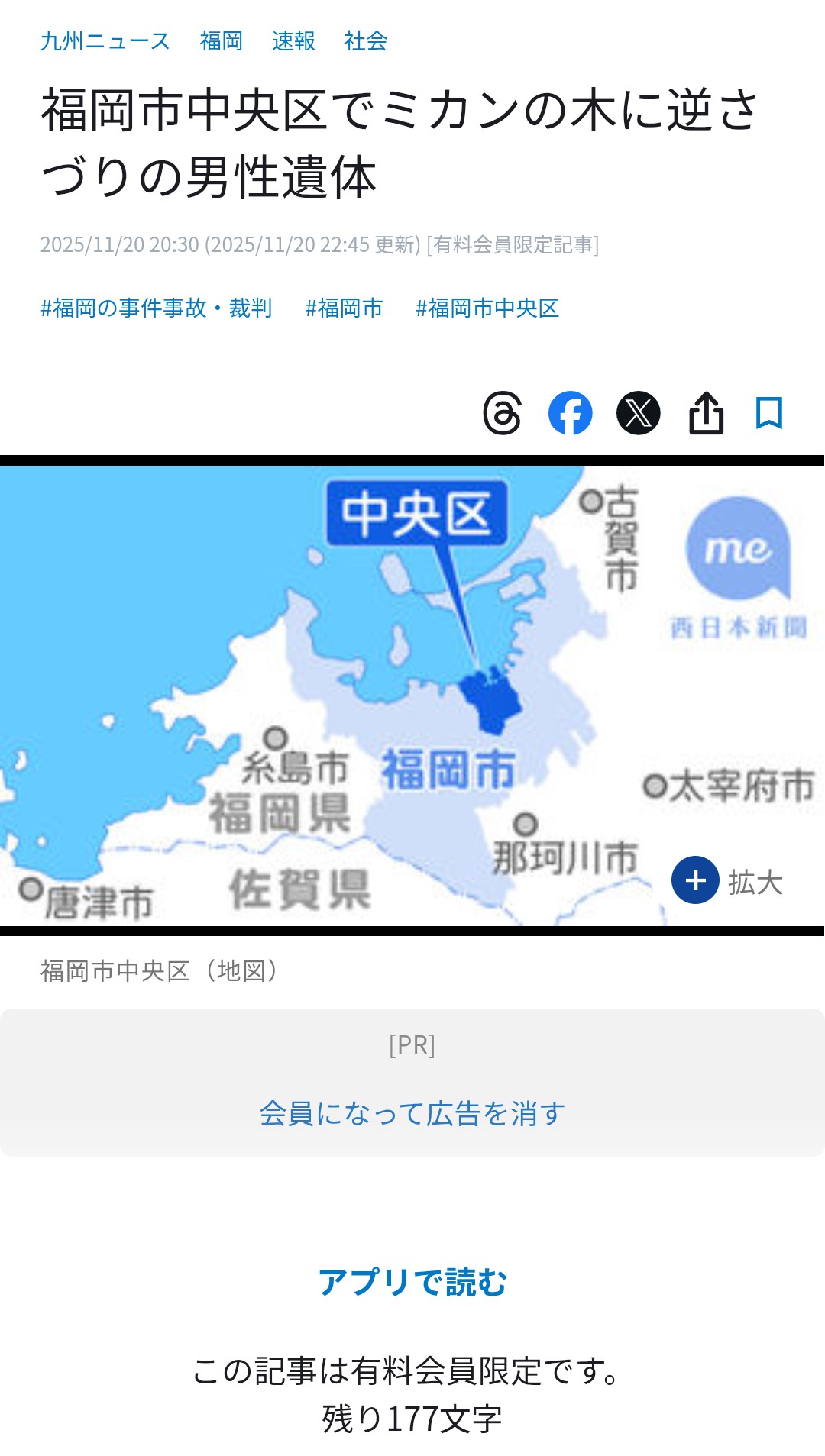Open the 福岡 category link

(222, 40)
